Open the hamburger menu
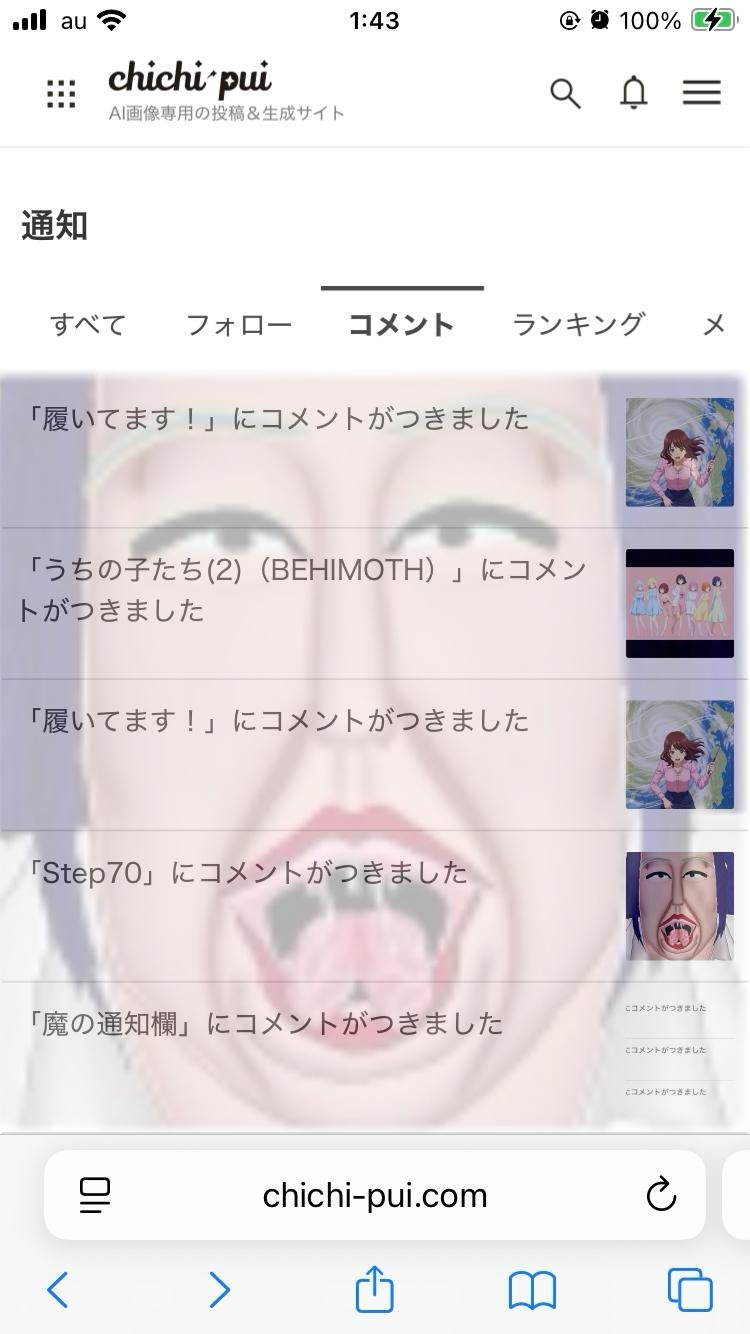This screenshot has width=750, height=1334. click(x=701, y=93)
